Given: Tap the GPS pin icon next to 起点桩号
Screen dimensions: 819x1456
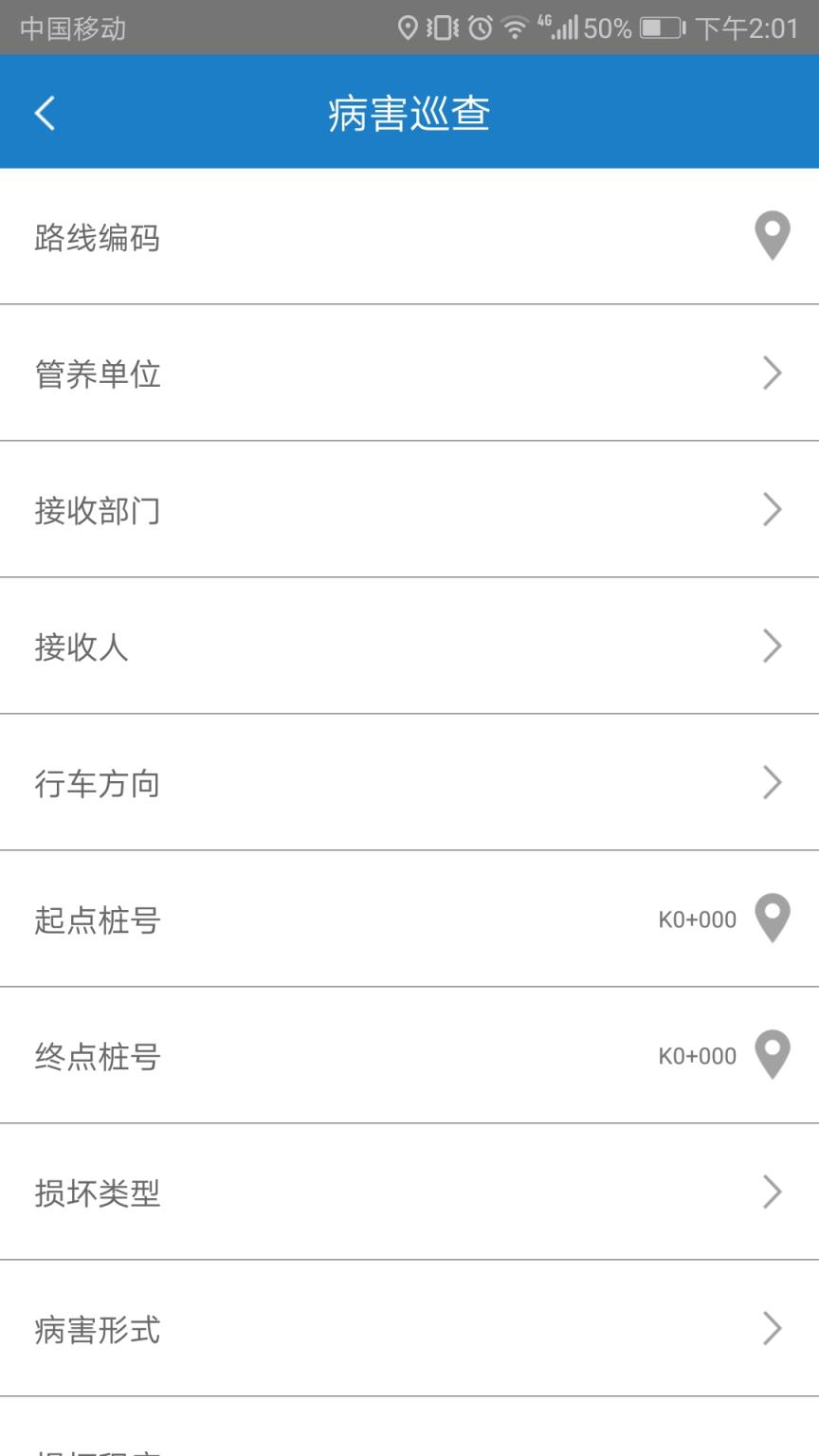Looking at the screenshot, I should coord(773,917).
